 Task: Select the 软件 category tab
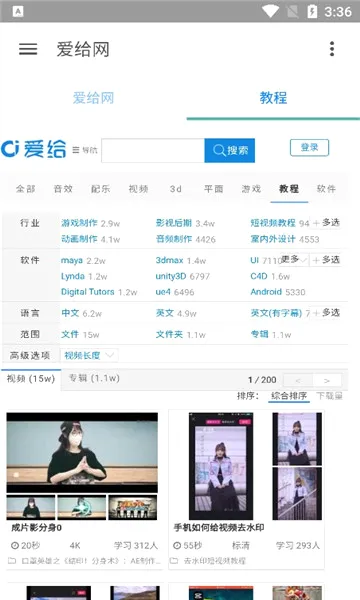tap(326, 189)
